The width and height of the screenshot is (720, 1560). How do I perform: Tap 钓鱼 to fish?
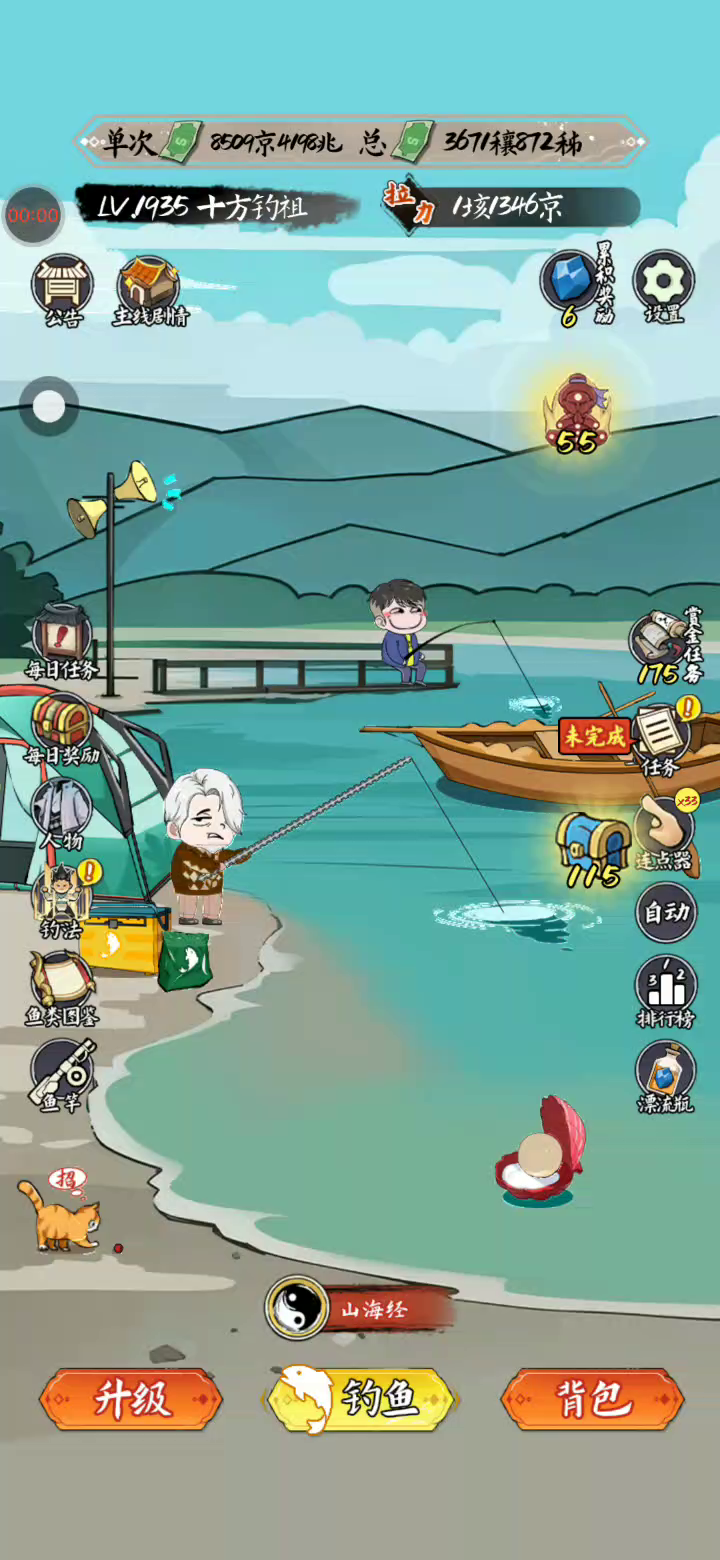click(362, 1399)
